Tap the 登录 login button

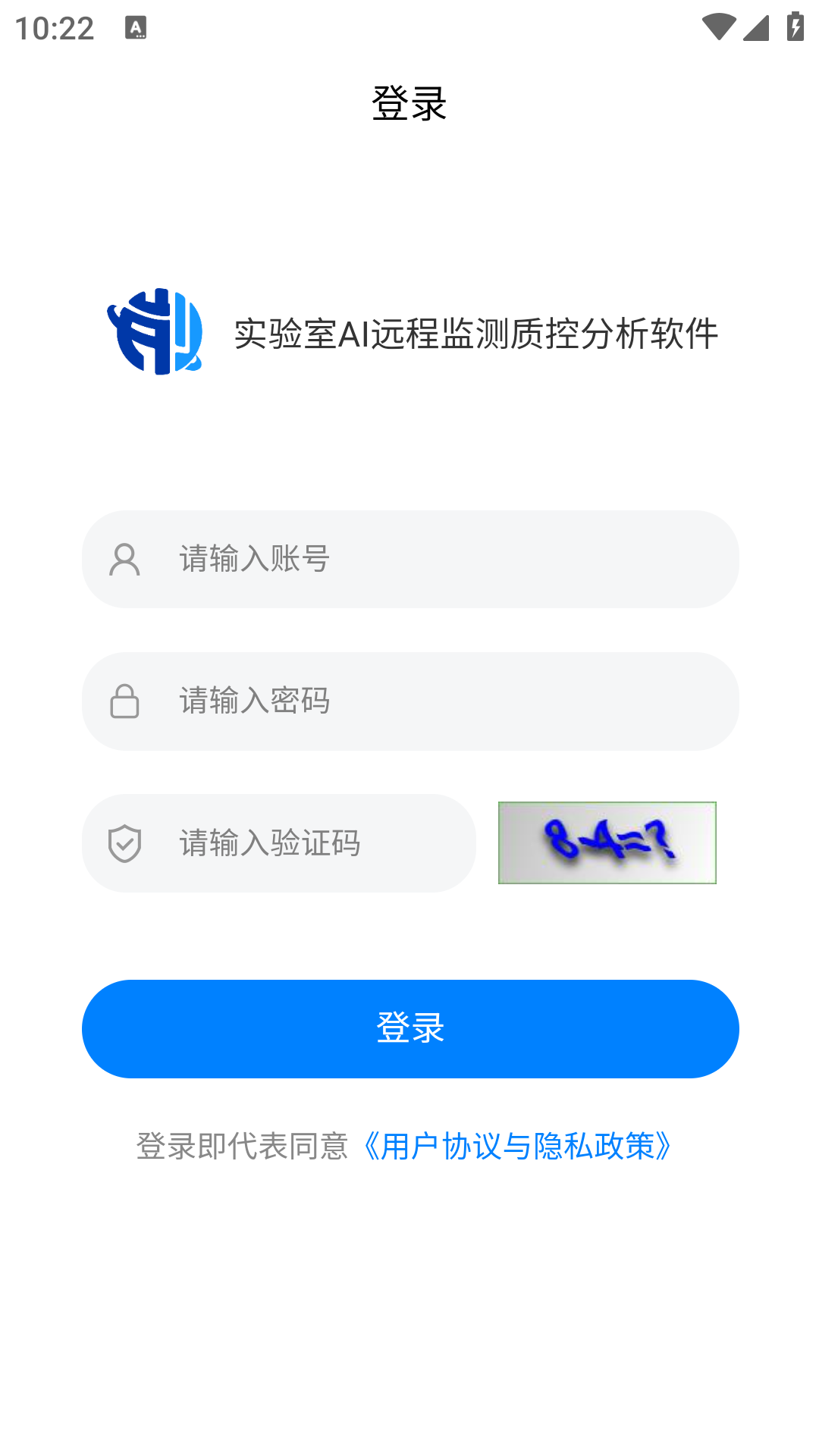(x=409, y=1028)
